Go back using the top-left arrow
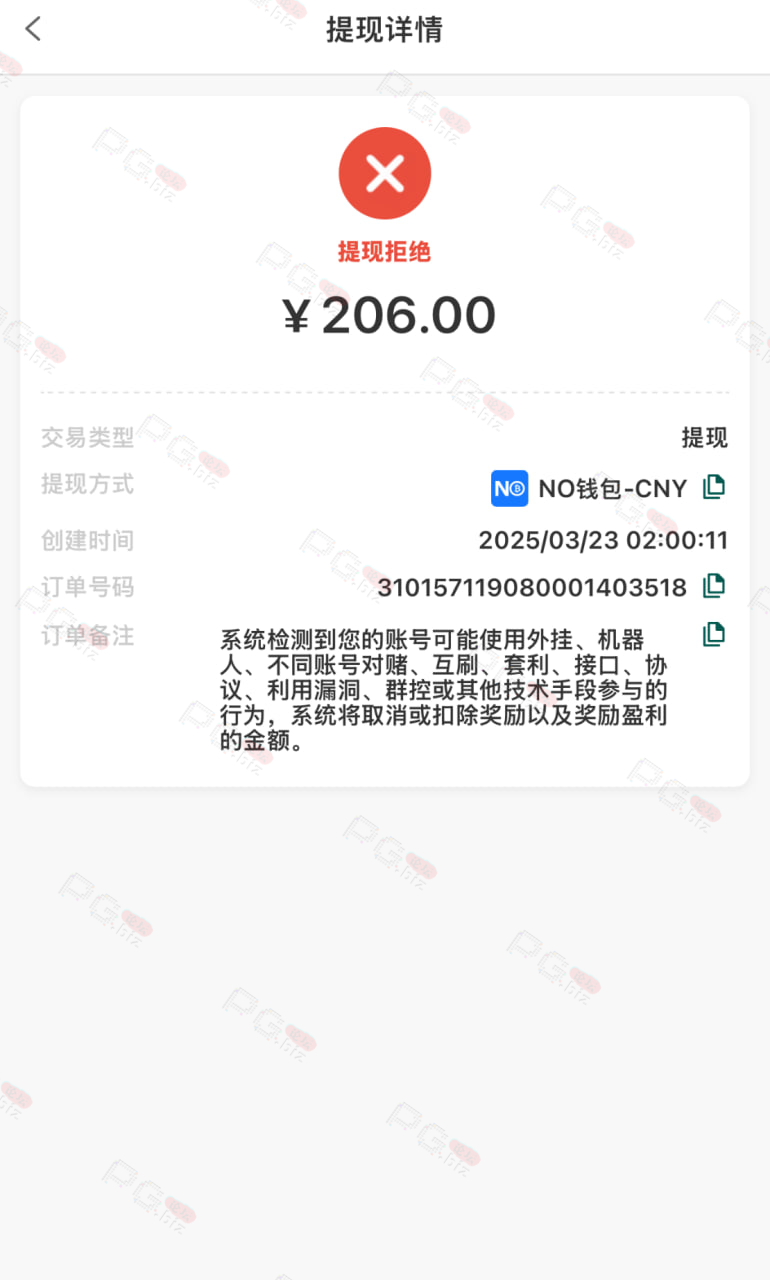Screen dimensions: 770x1280 (33, 29)
